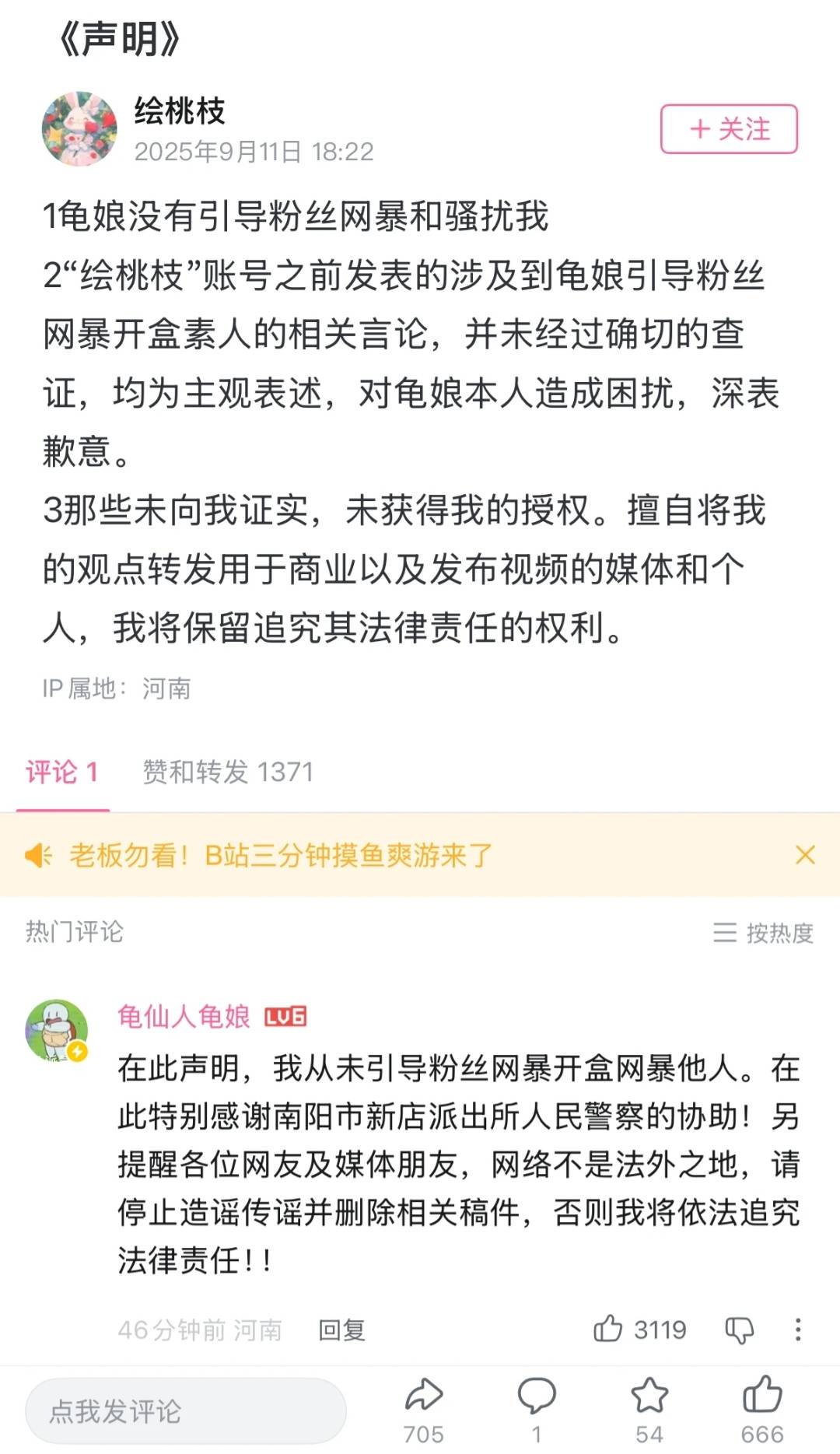This screenshot has height=1454, width=840.
Task: Like 龟仙人龟娘's comment
Action: [608, 1329]
